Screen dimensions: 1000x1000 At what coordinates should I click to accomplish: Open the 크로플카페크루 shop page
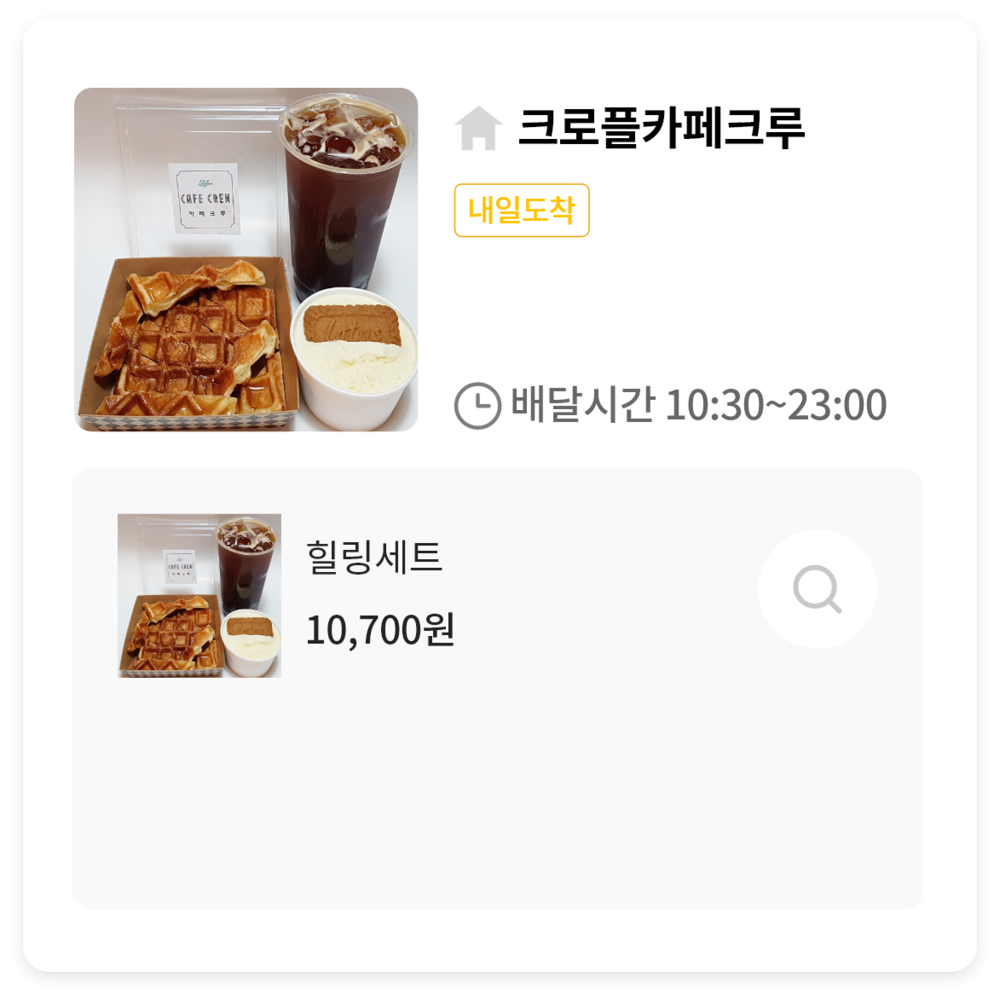point(660,128)
